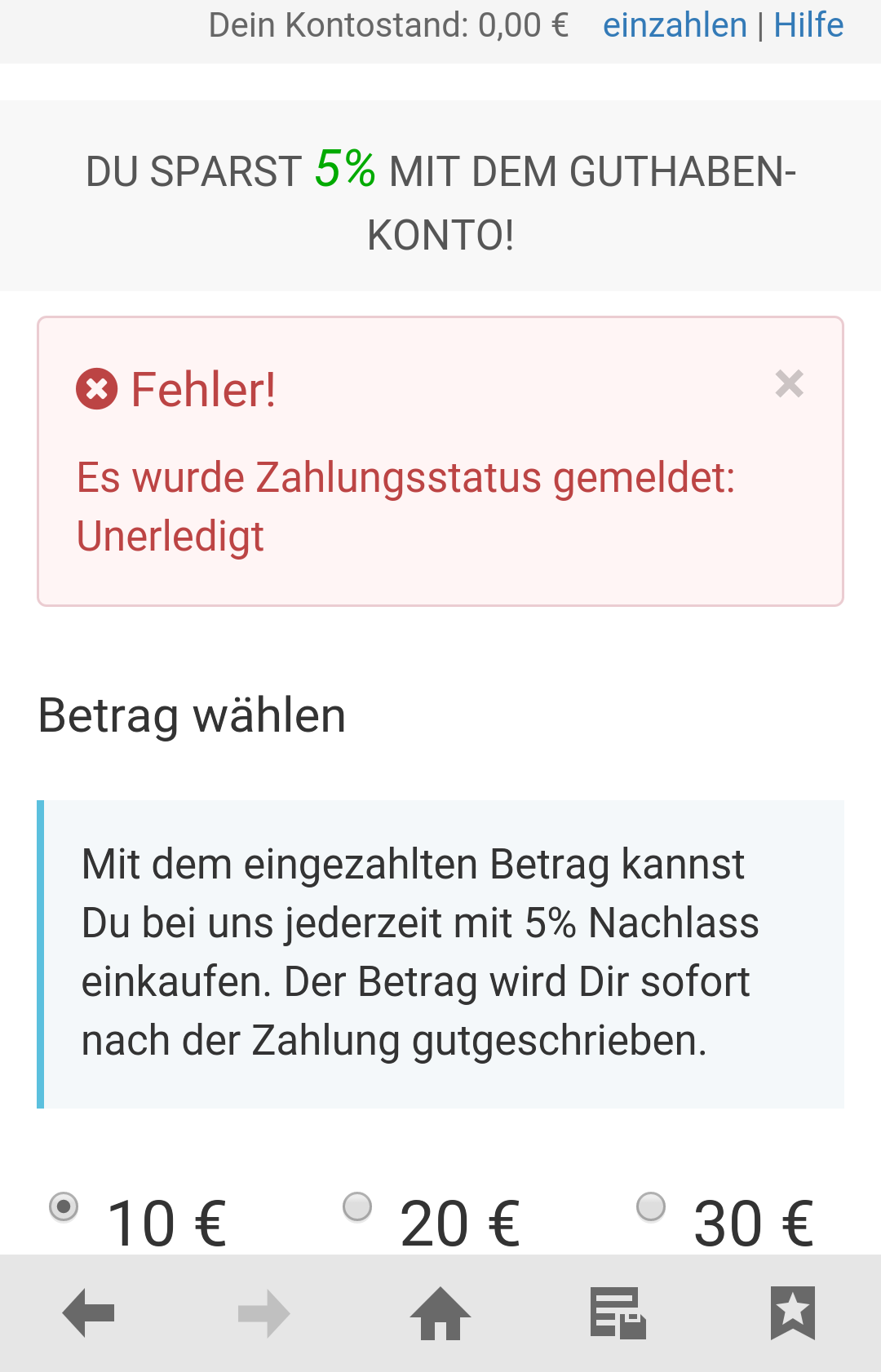
Task: Open the saved pages icon
Action: [618, 1313]
